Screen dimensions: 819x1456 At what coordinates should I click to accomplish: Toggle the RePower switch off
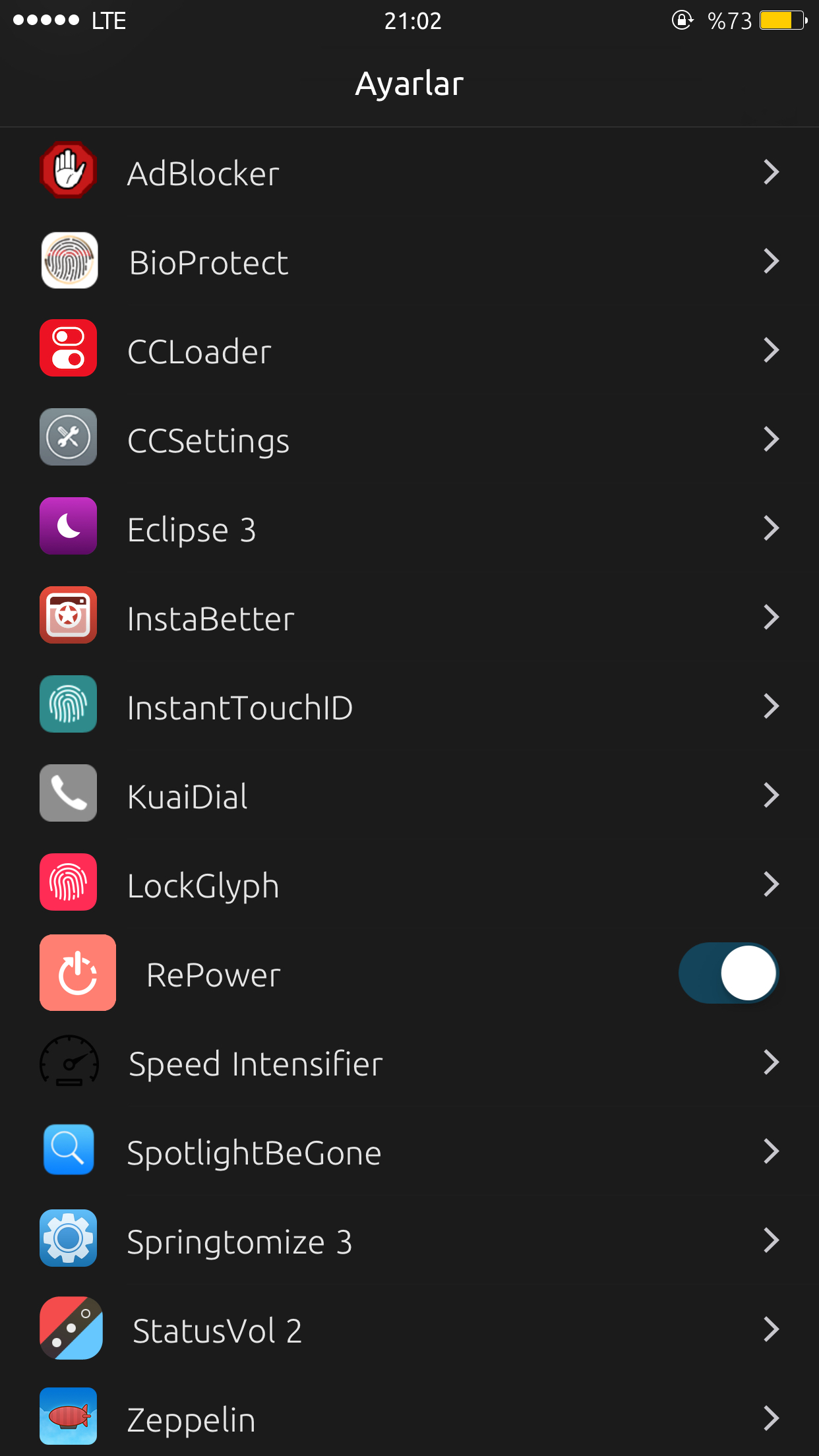pos(729,973)
